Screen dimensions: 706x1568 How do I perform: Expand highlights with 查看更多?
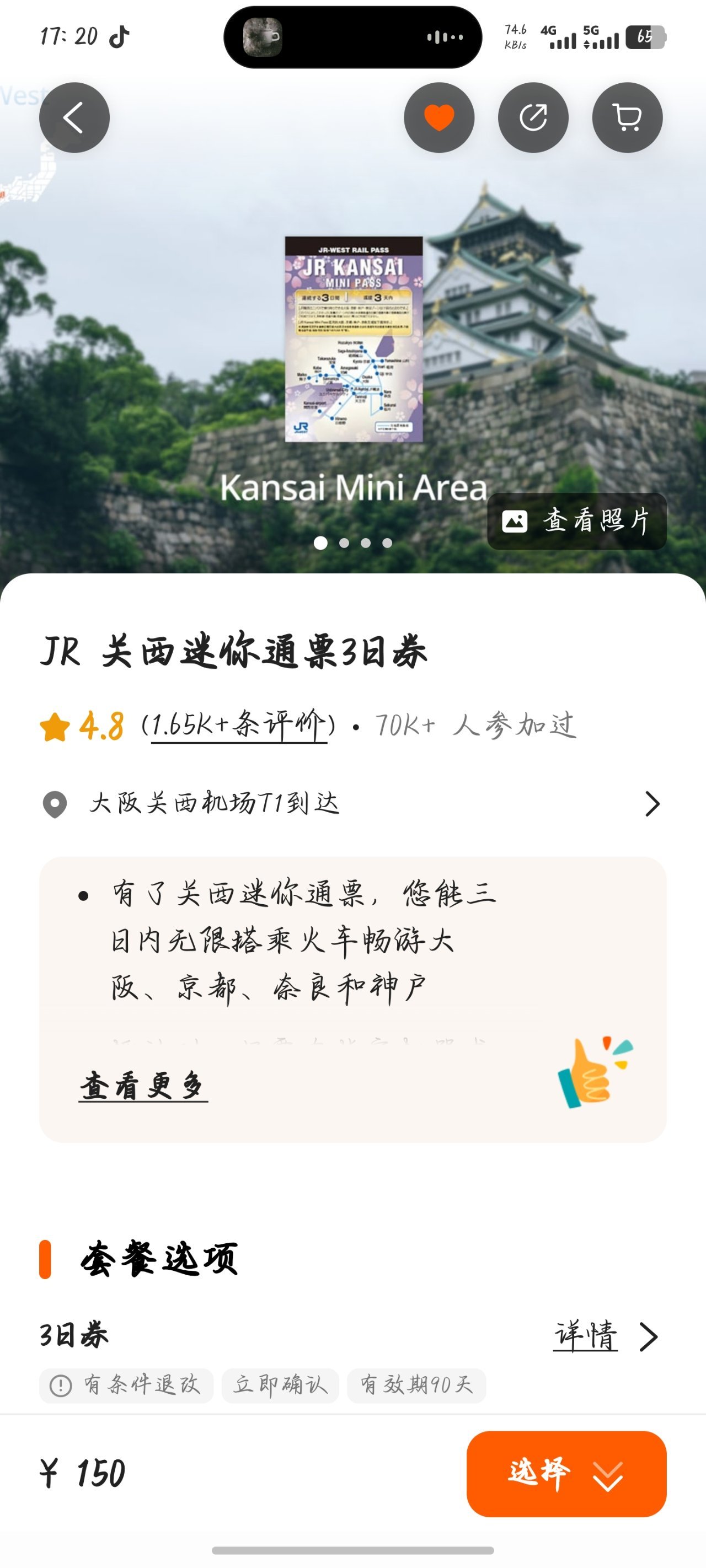143,1085
